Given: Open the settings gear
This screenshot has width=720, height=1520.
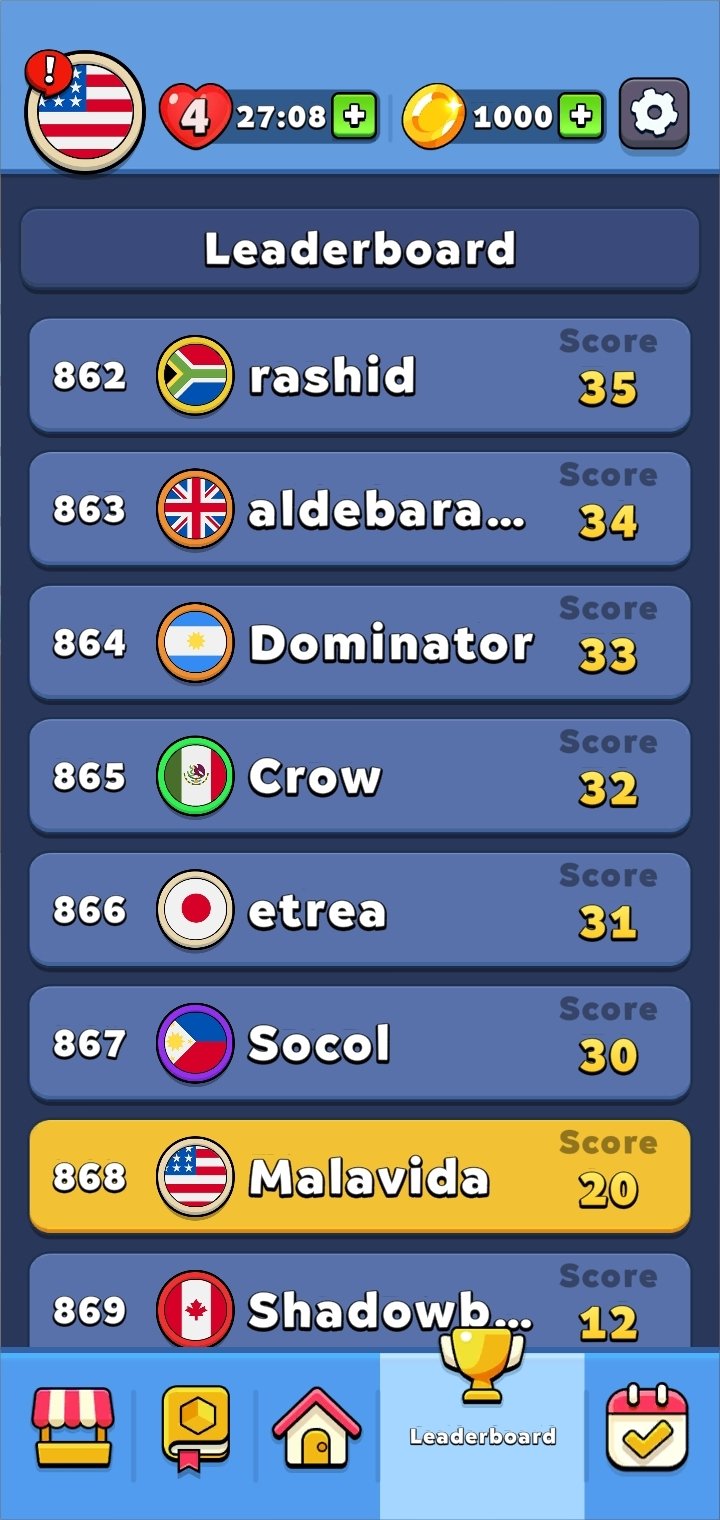Looking at the screenshot, I should pos(654,114).
